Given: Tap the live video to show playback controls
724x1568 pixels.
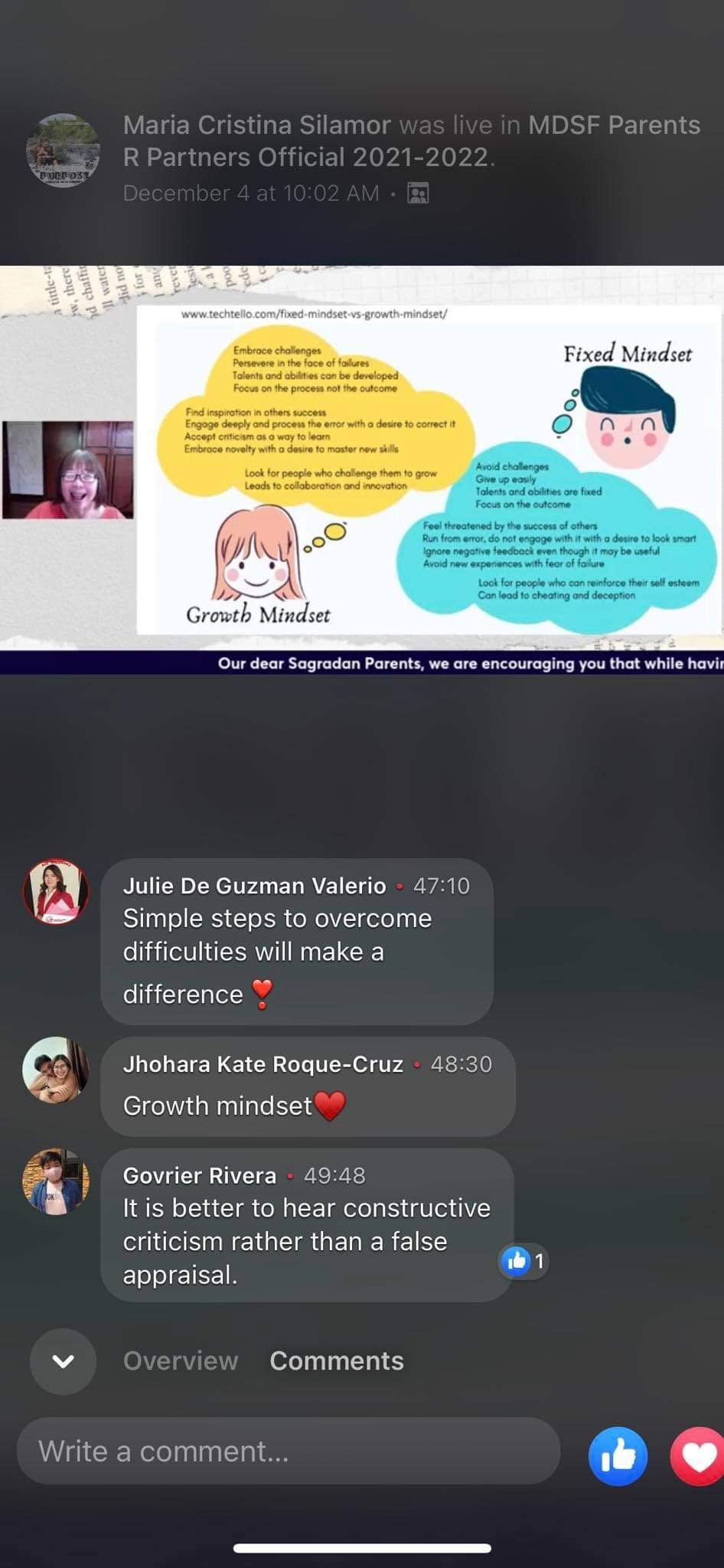Looking at the screenshot, I should [x=362, y=469].
